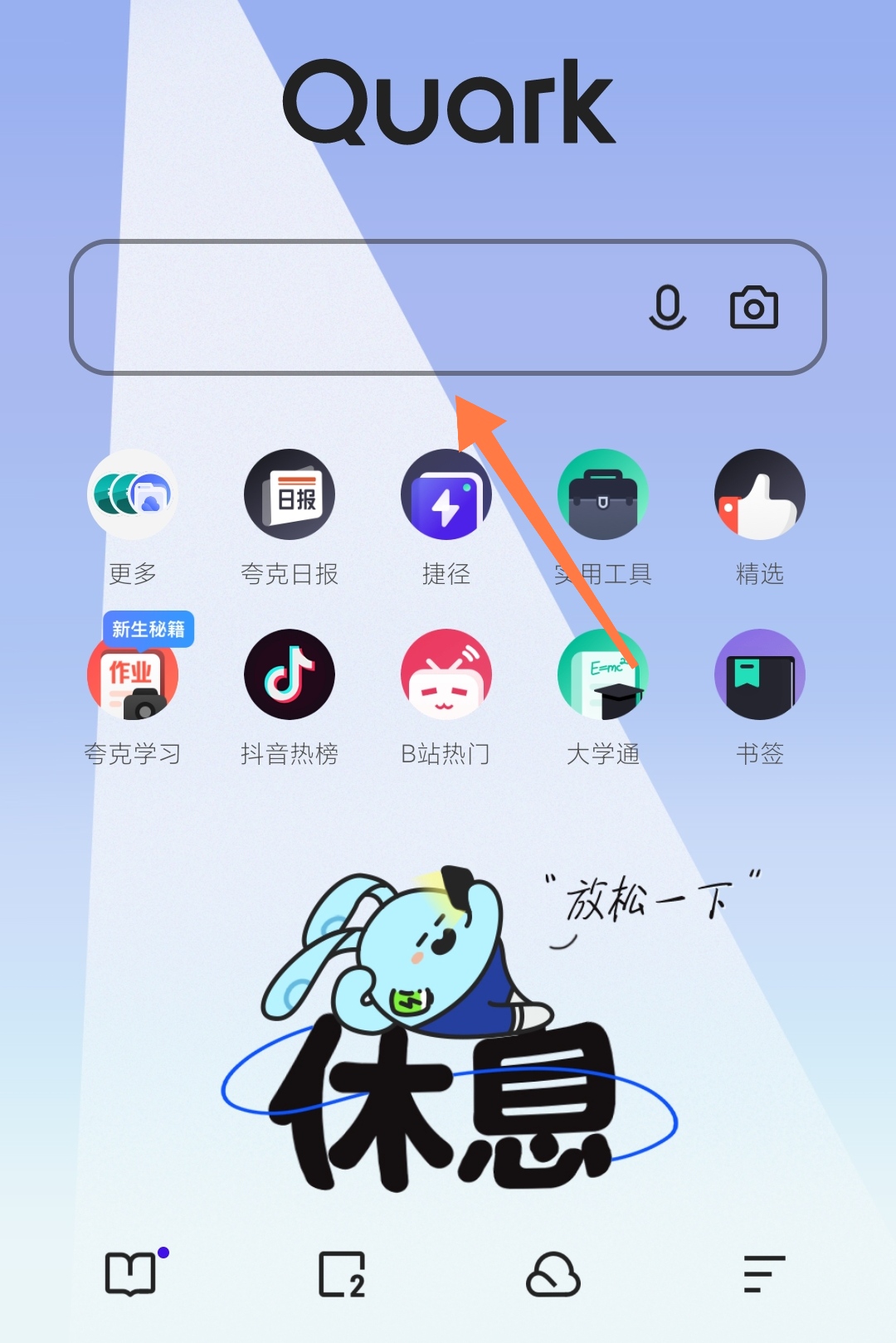Start voice search with the microphone
The width and height of the screenshot is (896, 1343).
pos(668,308)
